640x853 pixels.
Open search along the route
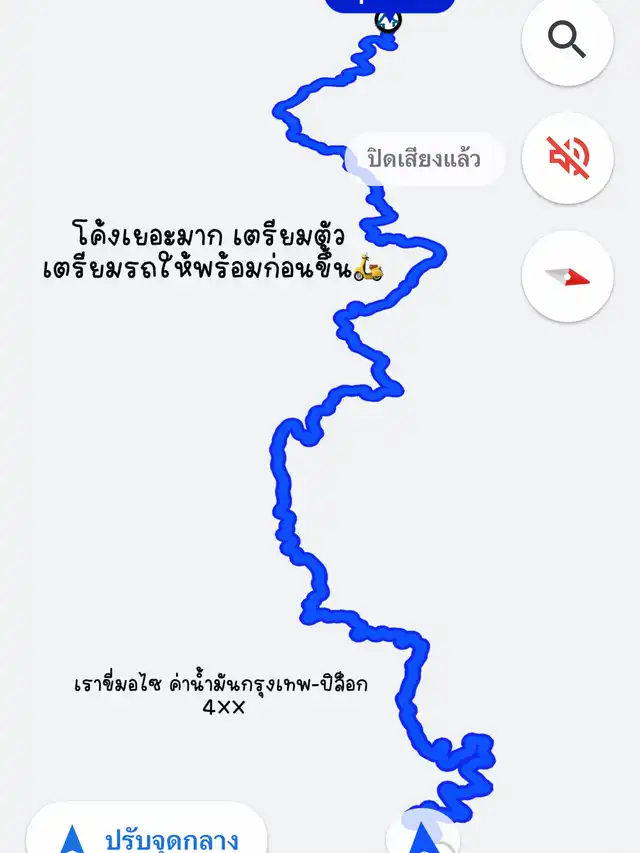click(x=567, y=40)
